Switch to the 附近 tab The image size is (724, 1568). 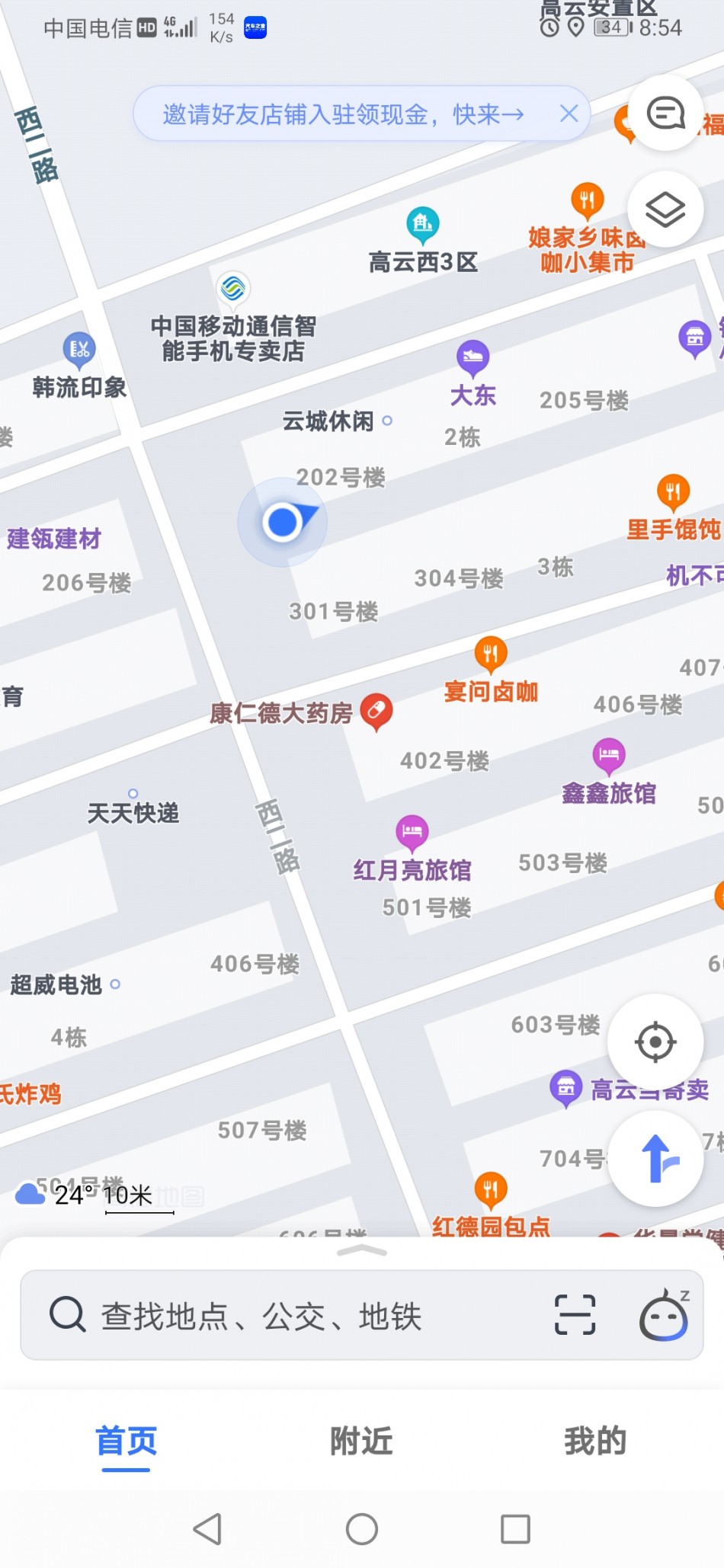tap(361, 1441)
